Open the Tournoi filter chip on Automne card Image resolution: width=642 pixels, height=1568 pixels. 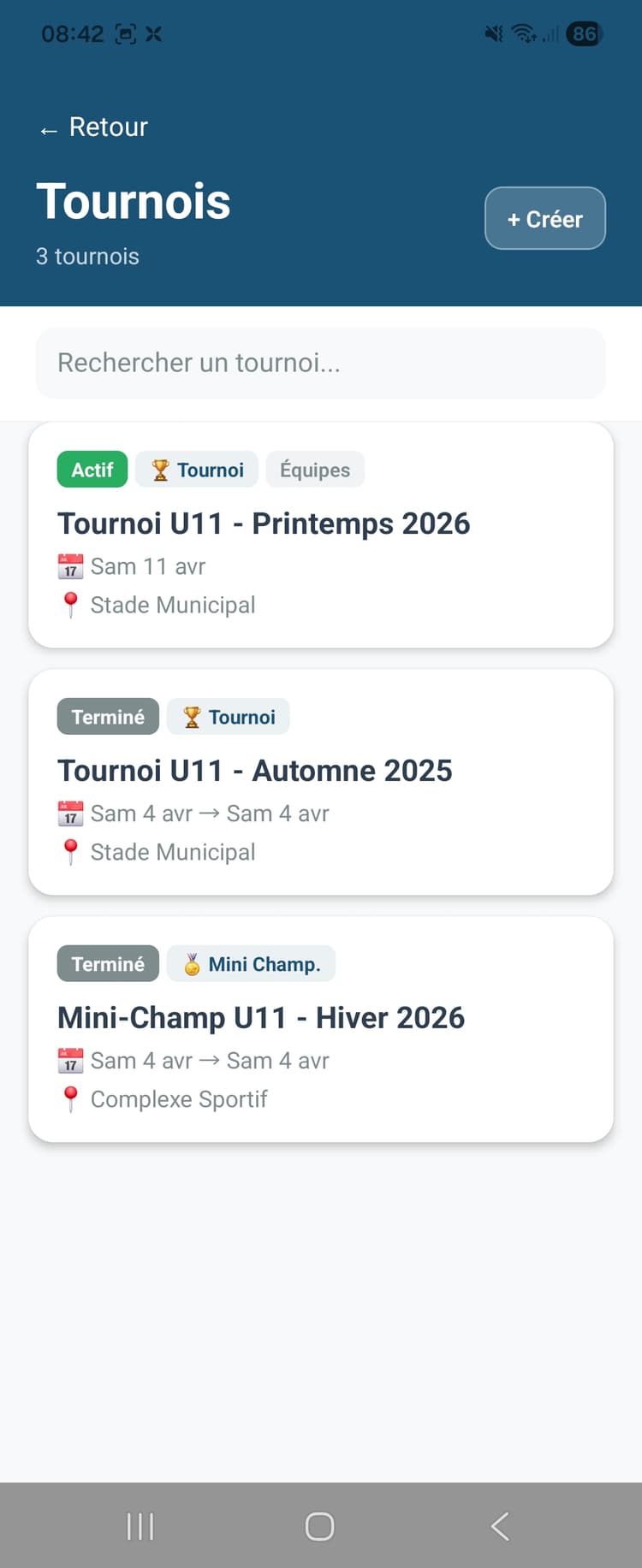[228, 717]
